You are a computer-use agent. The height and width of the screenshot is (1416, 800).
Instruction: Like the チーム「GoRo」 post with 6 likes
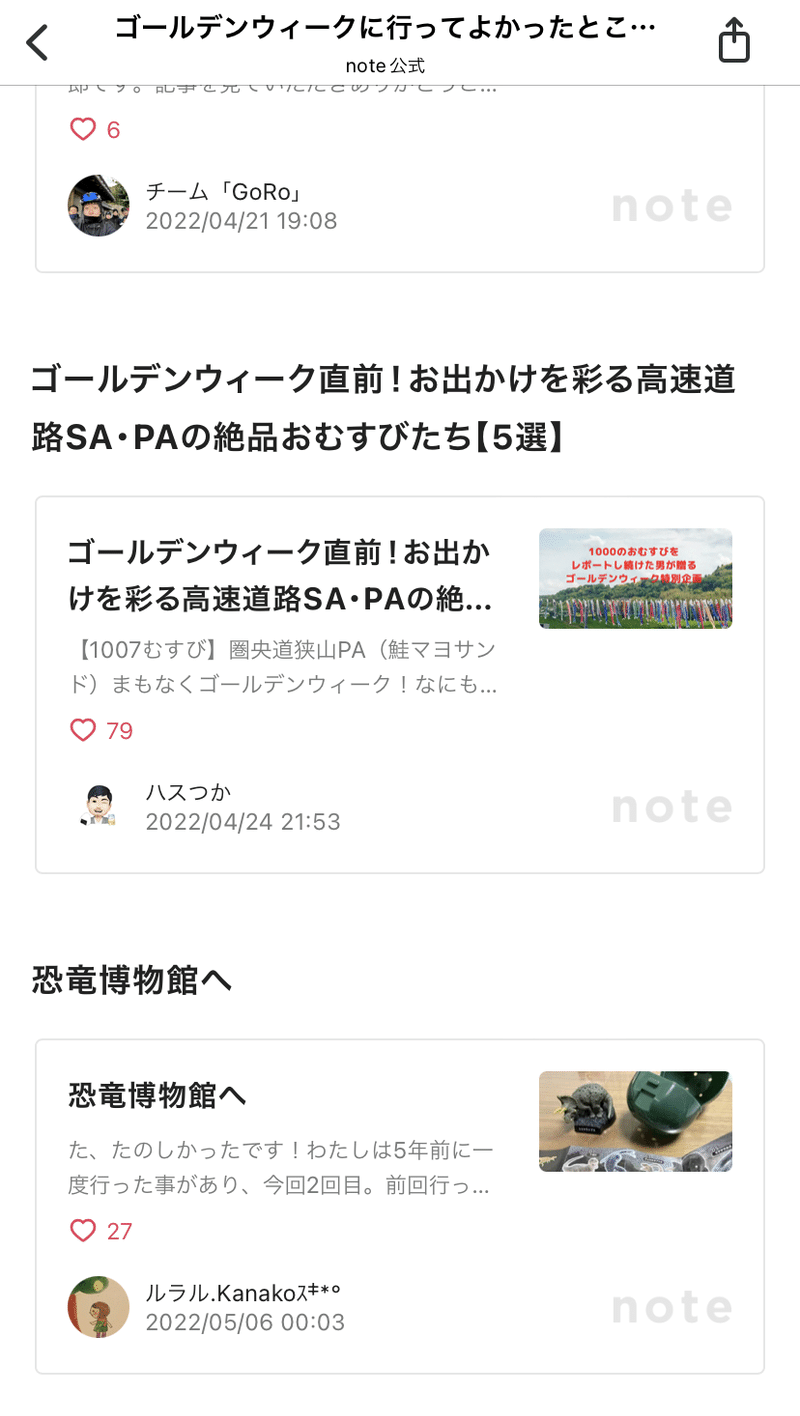tap(83, 130)
